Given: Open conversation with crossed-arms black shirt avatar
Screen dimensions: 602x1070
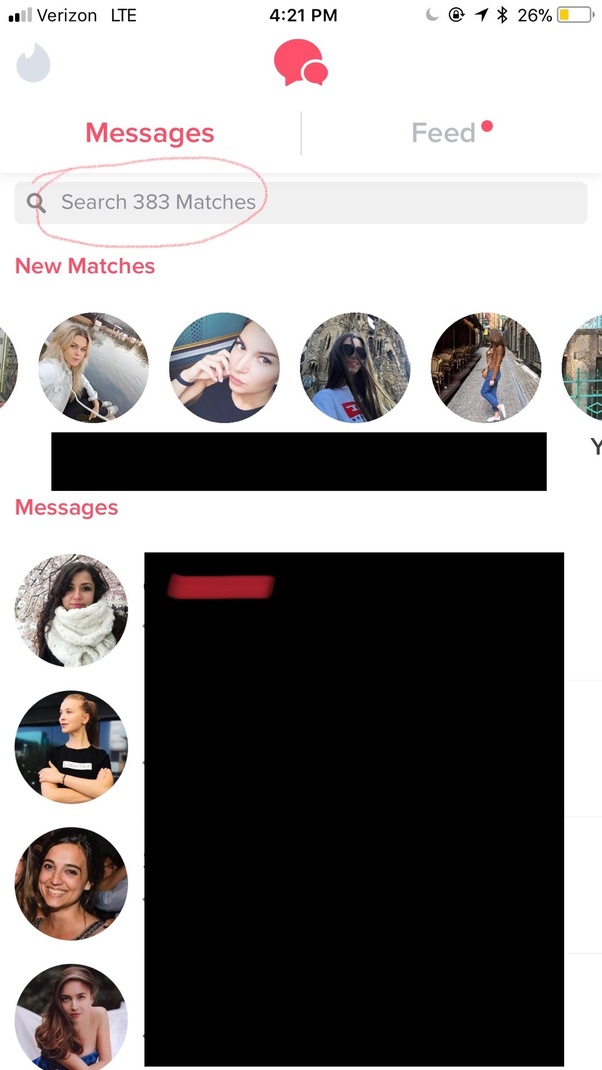Looking at the screenshot, I should point(71,747).
